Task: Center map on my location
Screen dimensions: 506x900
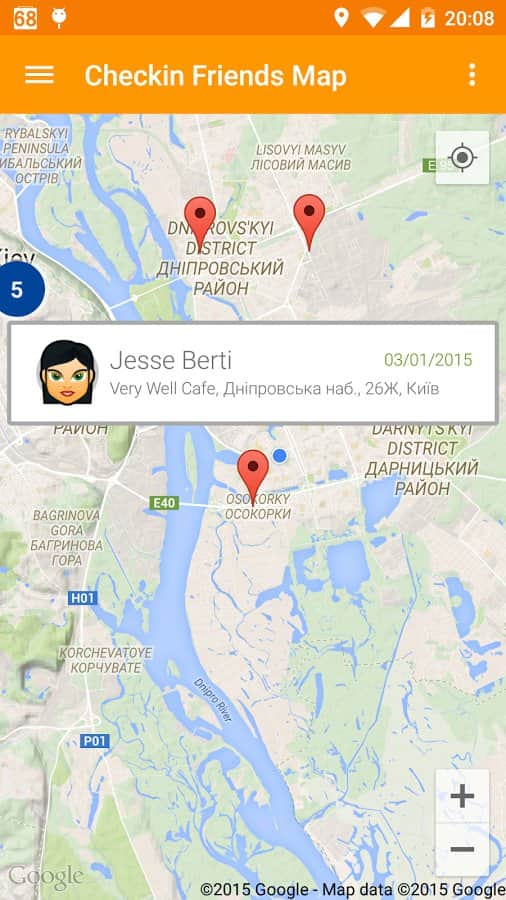Action: pos(462,158)
